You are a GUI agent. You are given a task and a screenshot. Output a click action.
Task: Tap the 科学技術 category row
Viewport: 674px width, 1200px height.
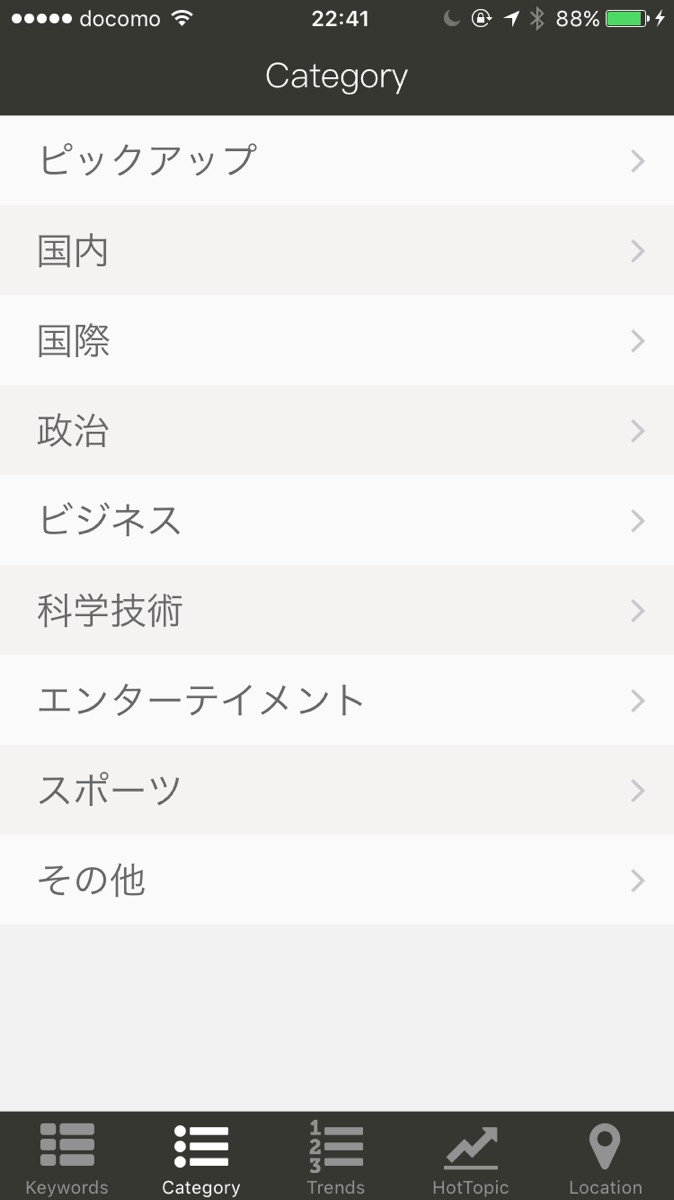(x=337, y=610)
